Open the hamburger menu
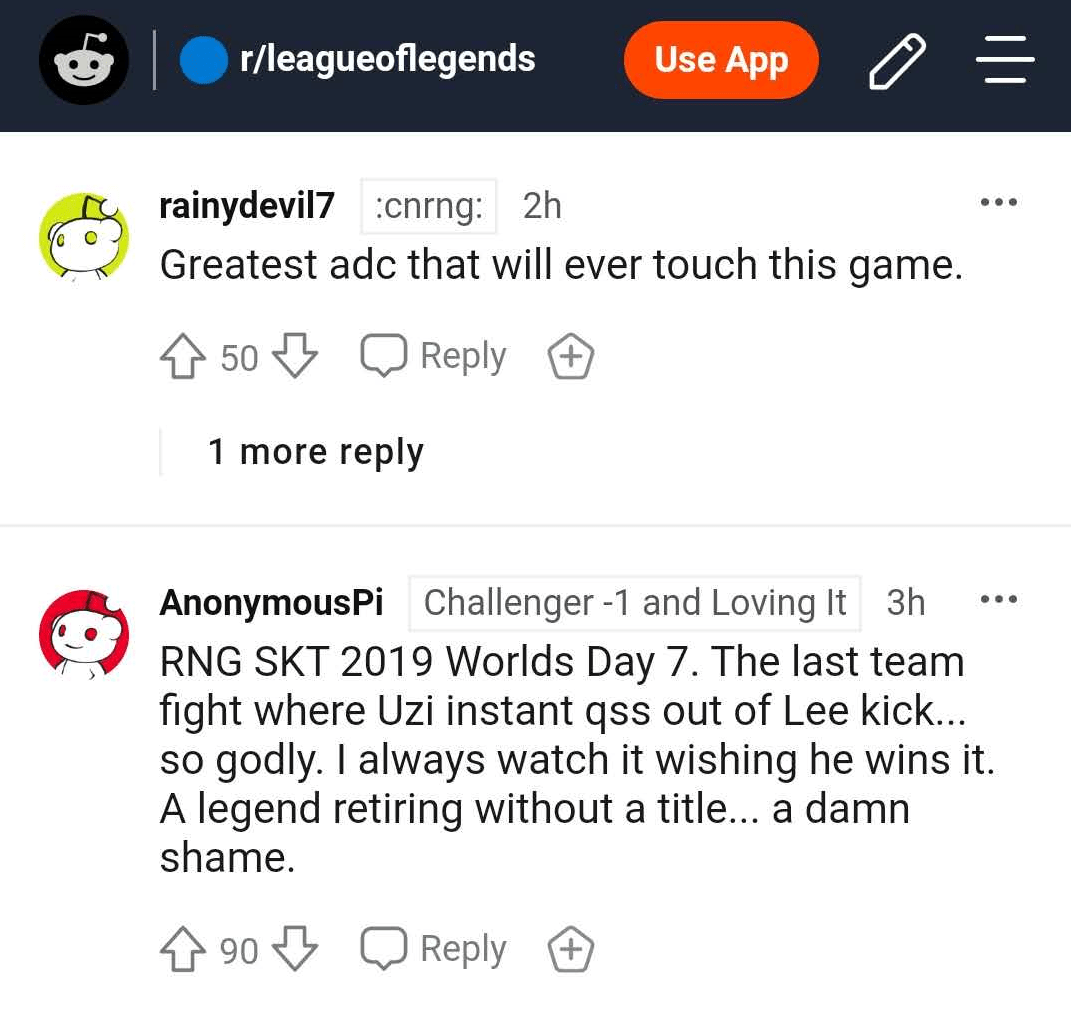 tap(1004, 60)
